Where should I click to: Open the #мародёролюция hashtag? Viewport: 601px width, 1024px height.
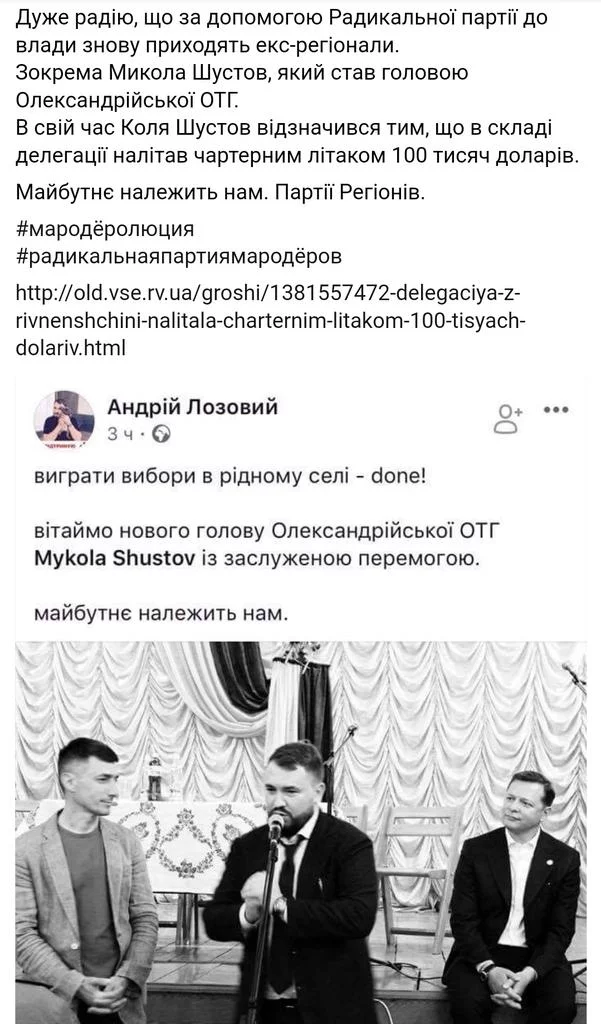coord(105,228)
